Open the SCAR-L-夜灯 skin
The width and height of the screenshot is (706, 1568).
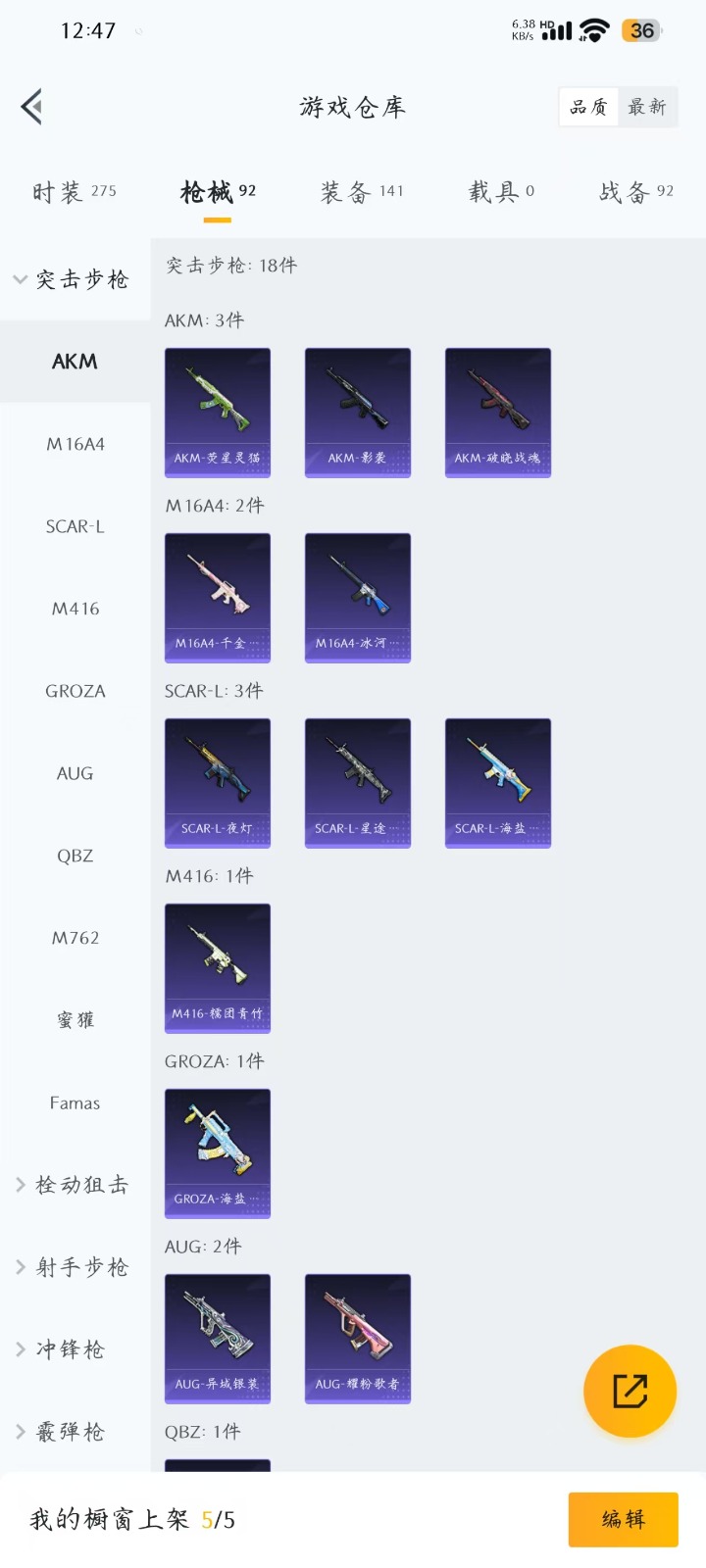(218, 783)
